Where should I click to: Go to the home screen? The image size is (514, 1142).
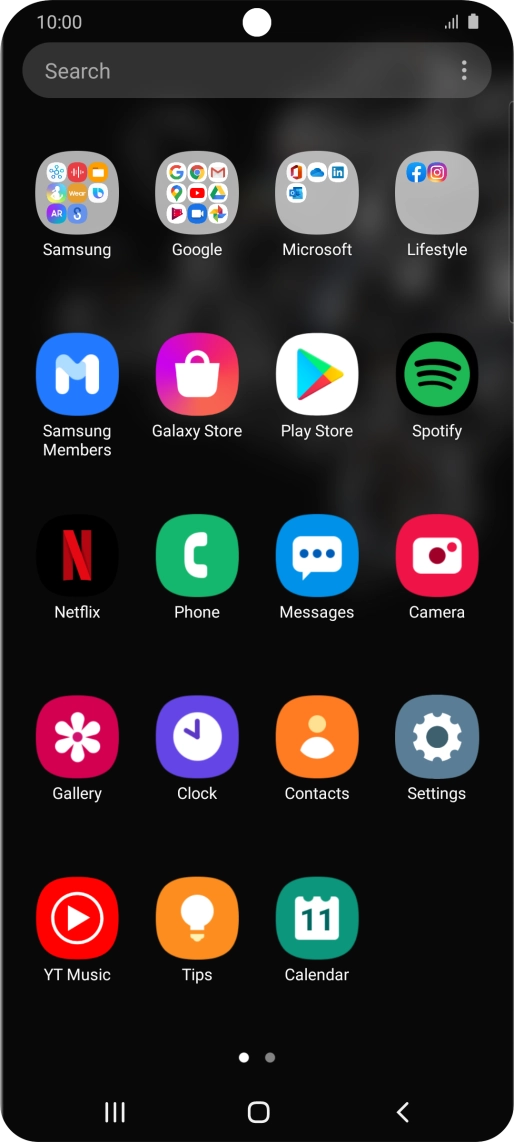point(258,1111)
